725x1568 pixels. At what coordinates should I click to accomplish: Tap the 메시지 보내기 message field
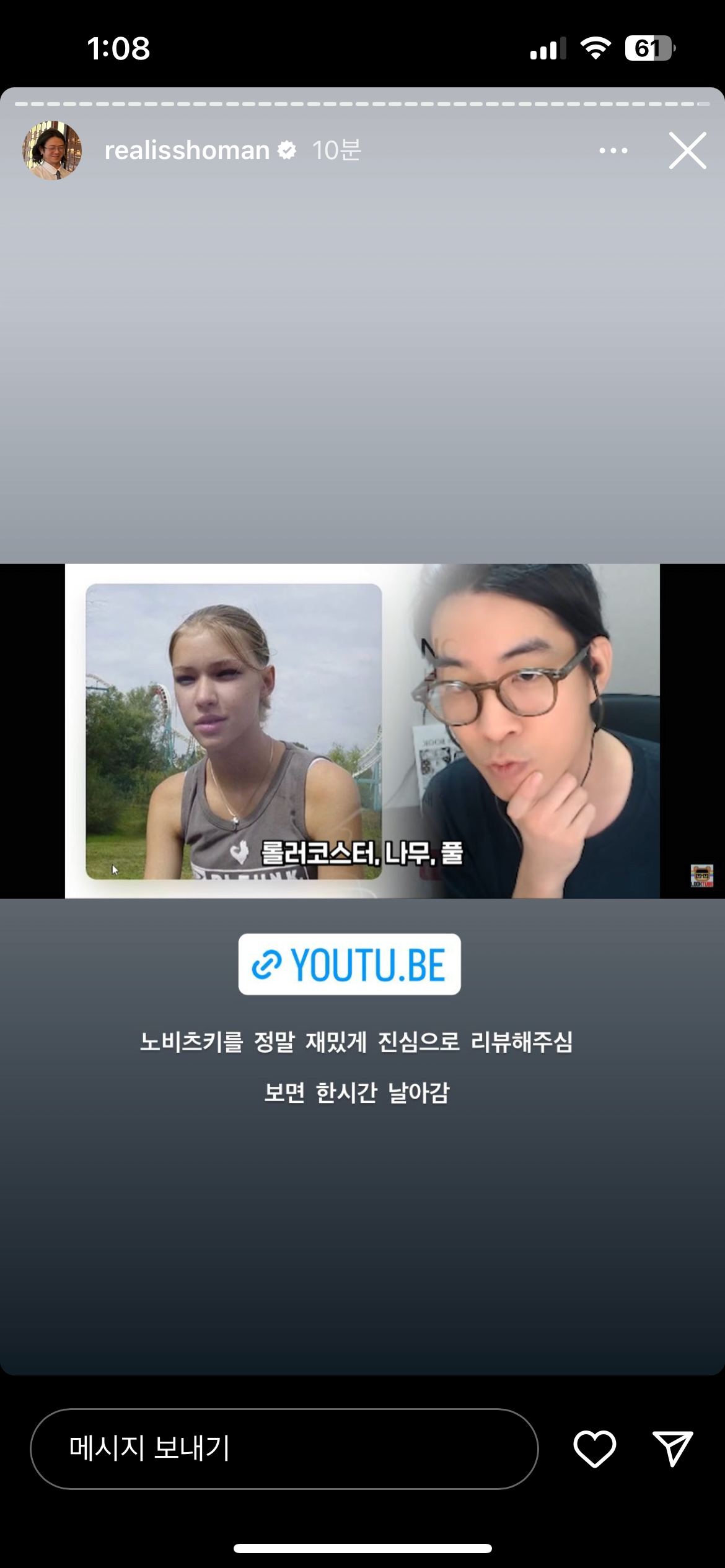click(x=284, y=1448)
